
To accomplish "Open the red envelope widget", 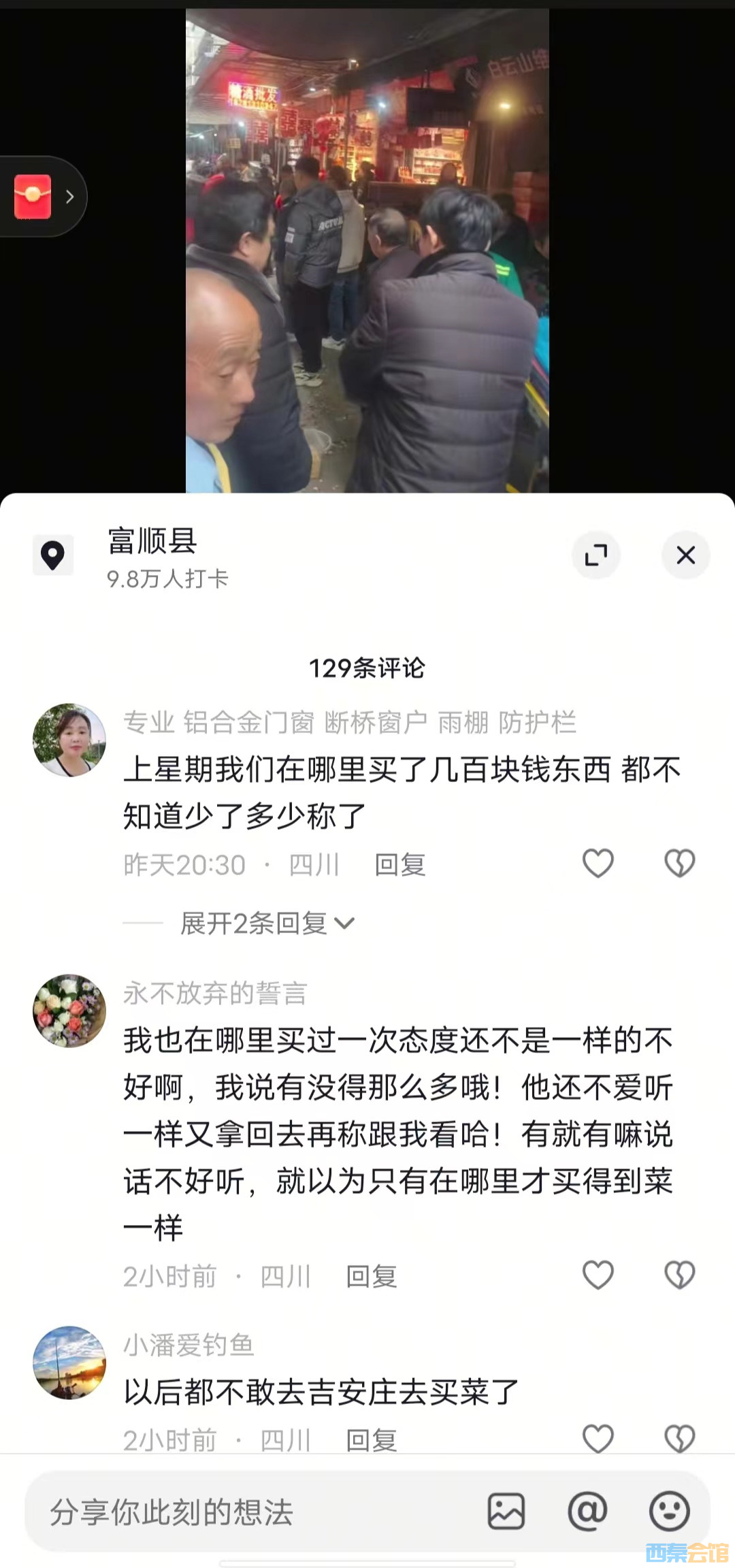I will pyautogui.click(x=33, y=197).
